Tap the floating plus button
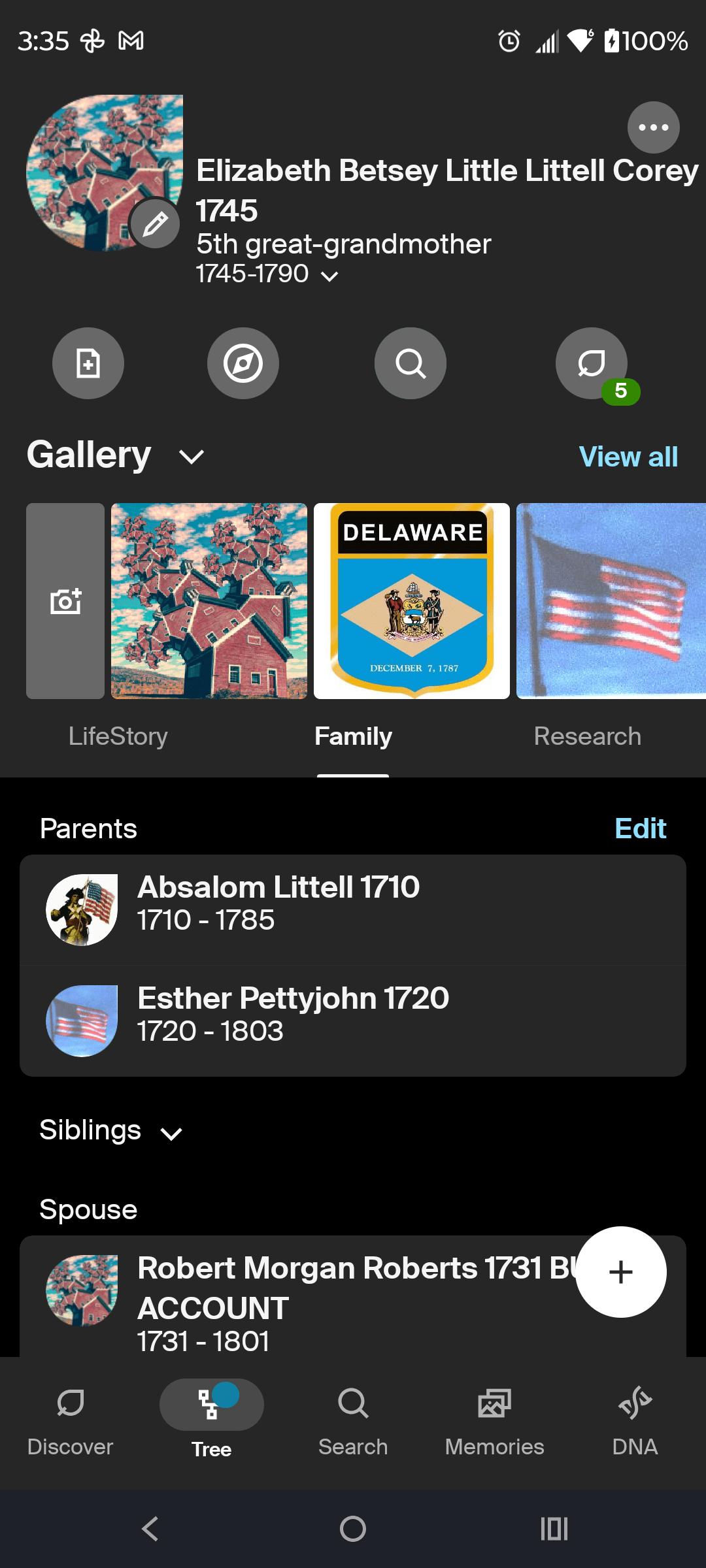 (x=620, y=1272)
